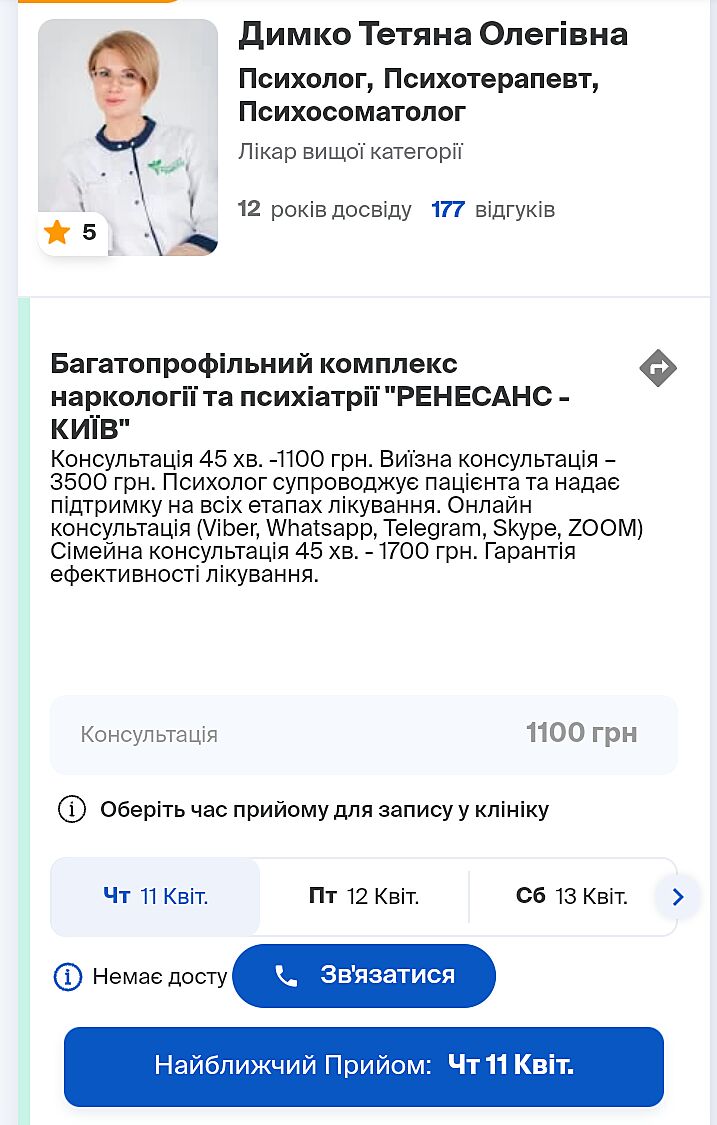The image size is (717, 1125).
Task: Tap the Зв'язатися call button
Action: tap(364, 975)
